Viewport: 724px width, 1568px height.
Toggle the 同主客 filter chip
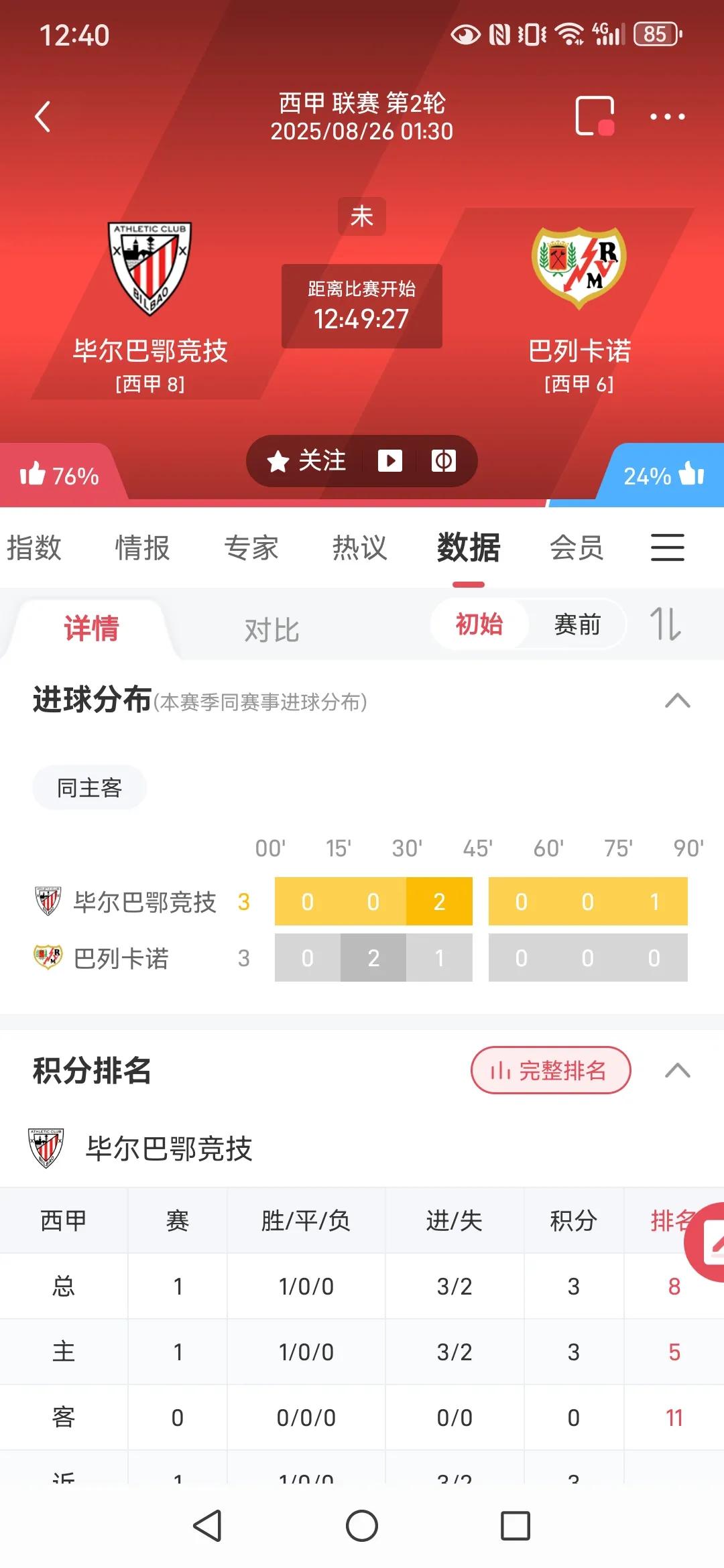pos(90,787)
